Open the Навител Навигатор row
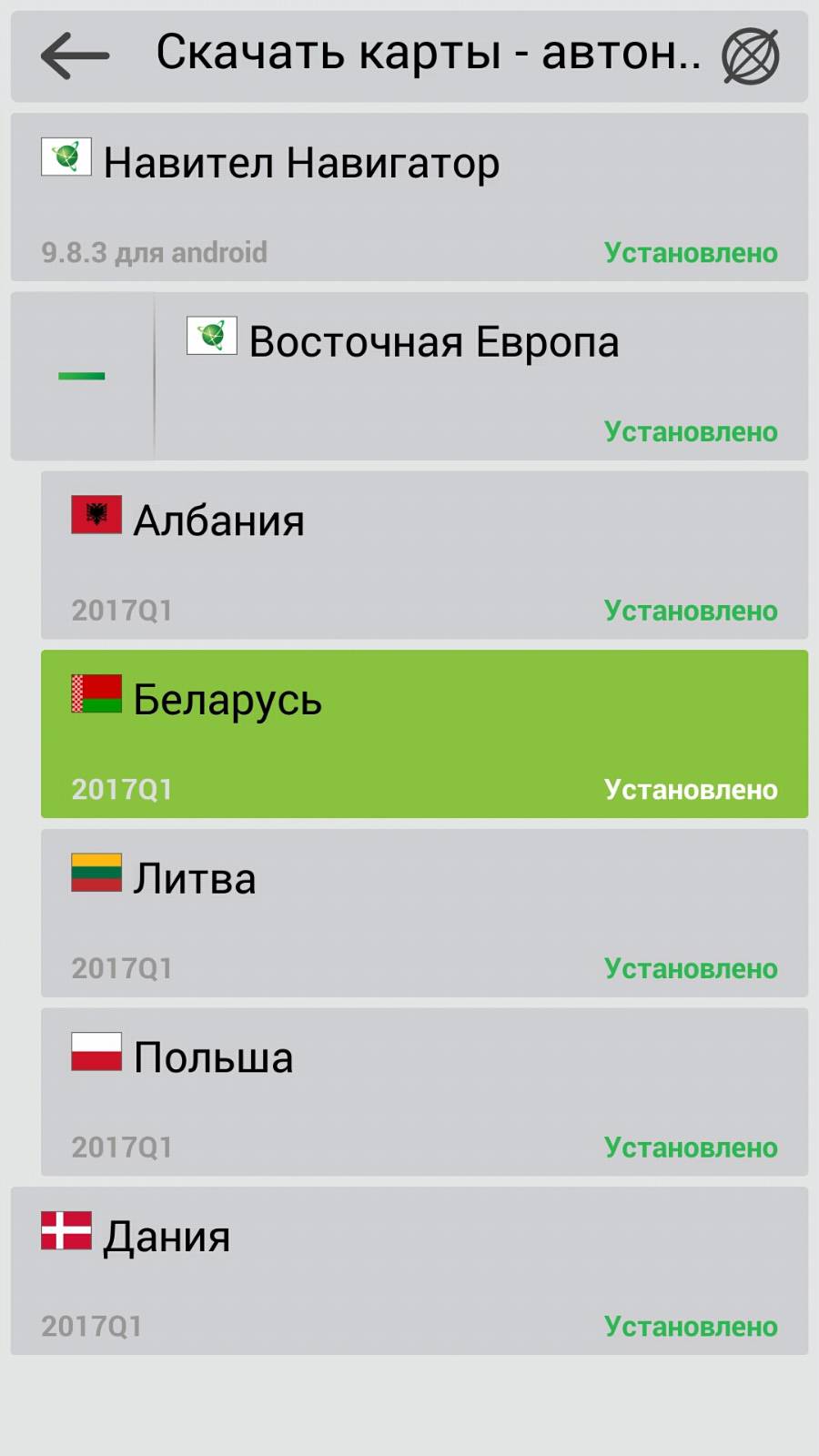The width and height of the screenshot is (819, 1456). [x=409, y=197]
